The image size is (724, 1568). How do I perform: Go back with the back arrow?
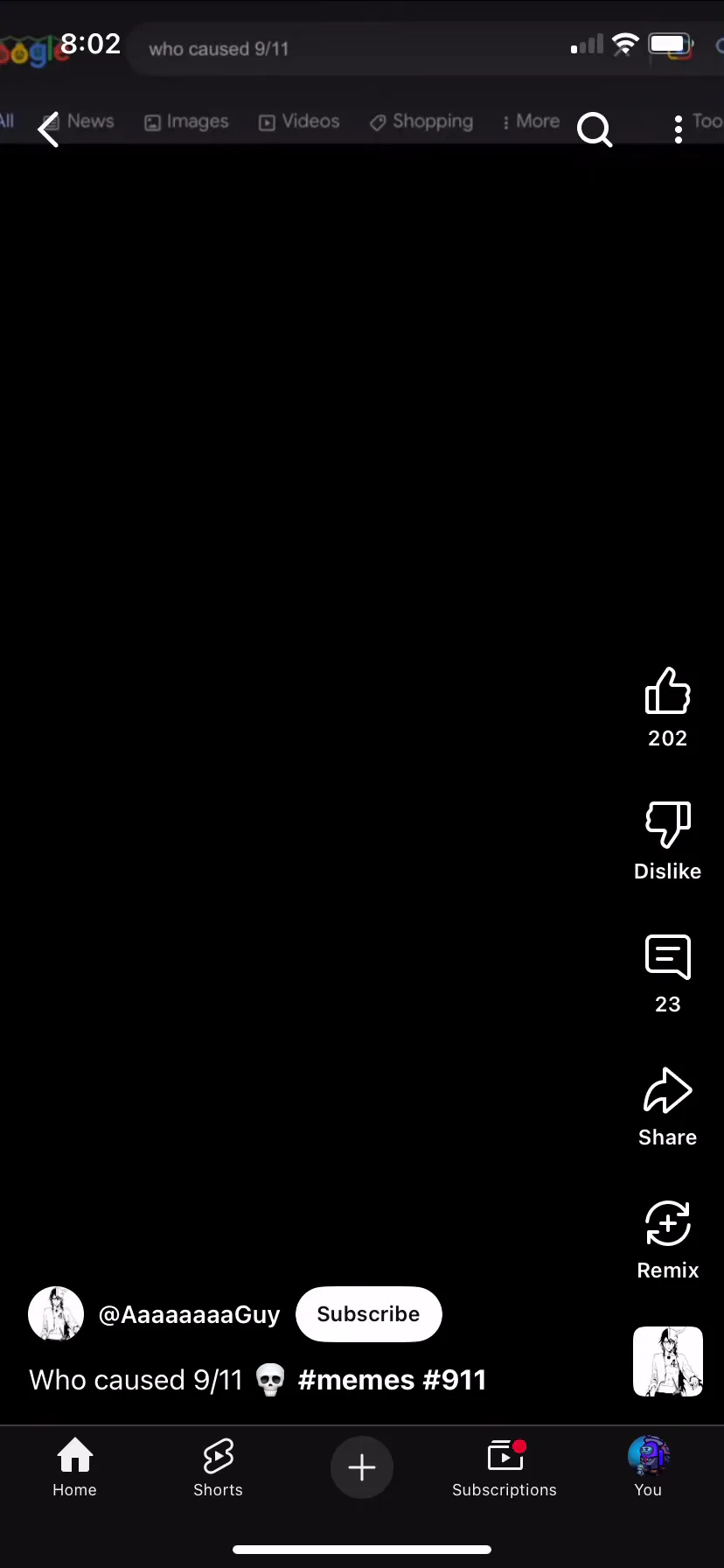click(x=49, y=129)
